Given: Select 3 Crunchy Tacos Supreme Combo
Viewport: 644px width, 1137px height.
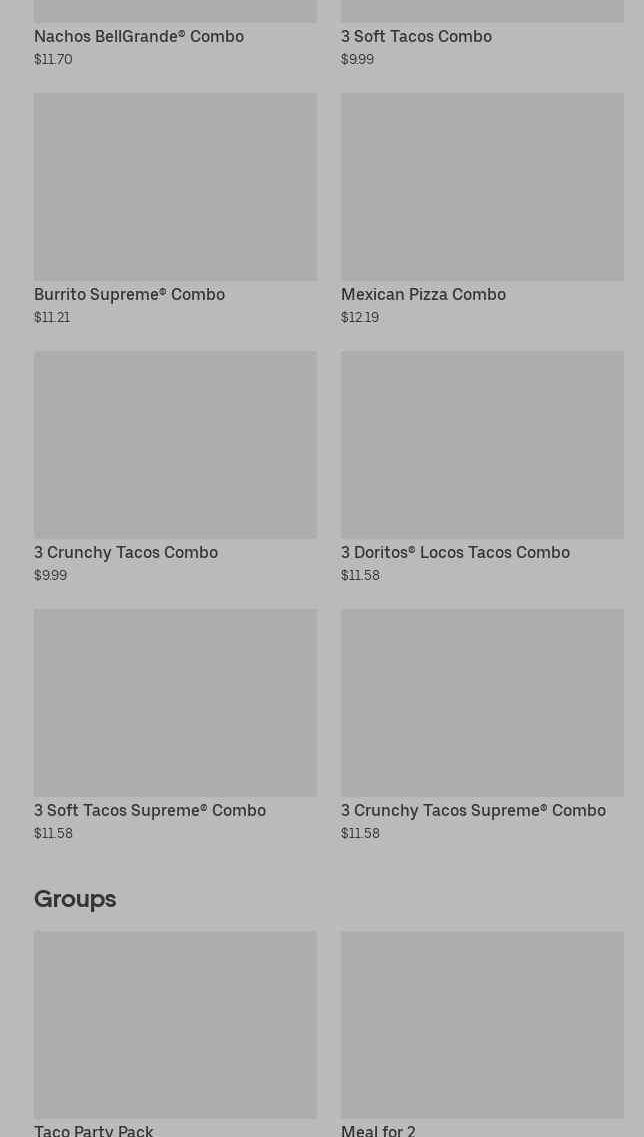Looking at the screenshot, I should (x=482, y=725).
